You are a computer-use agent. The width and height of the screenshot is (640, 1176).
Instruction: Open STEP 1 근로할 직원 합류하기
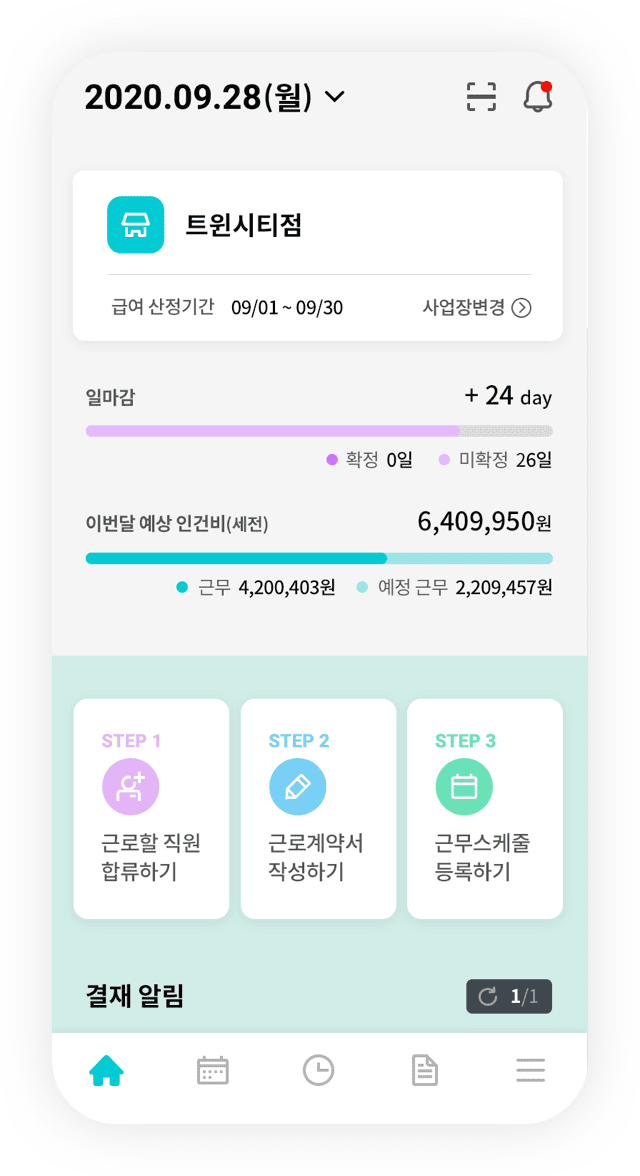pos(152,808)
